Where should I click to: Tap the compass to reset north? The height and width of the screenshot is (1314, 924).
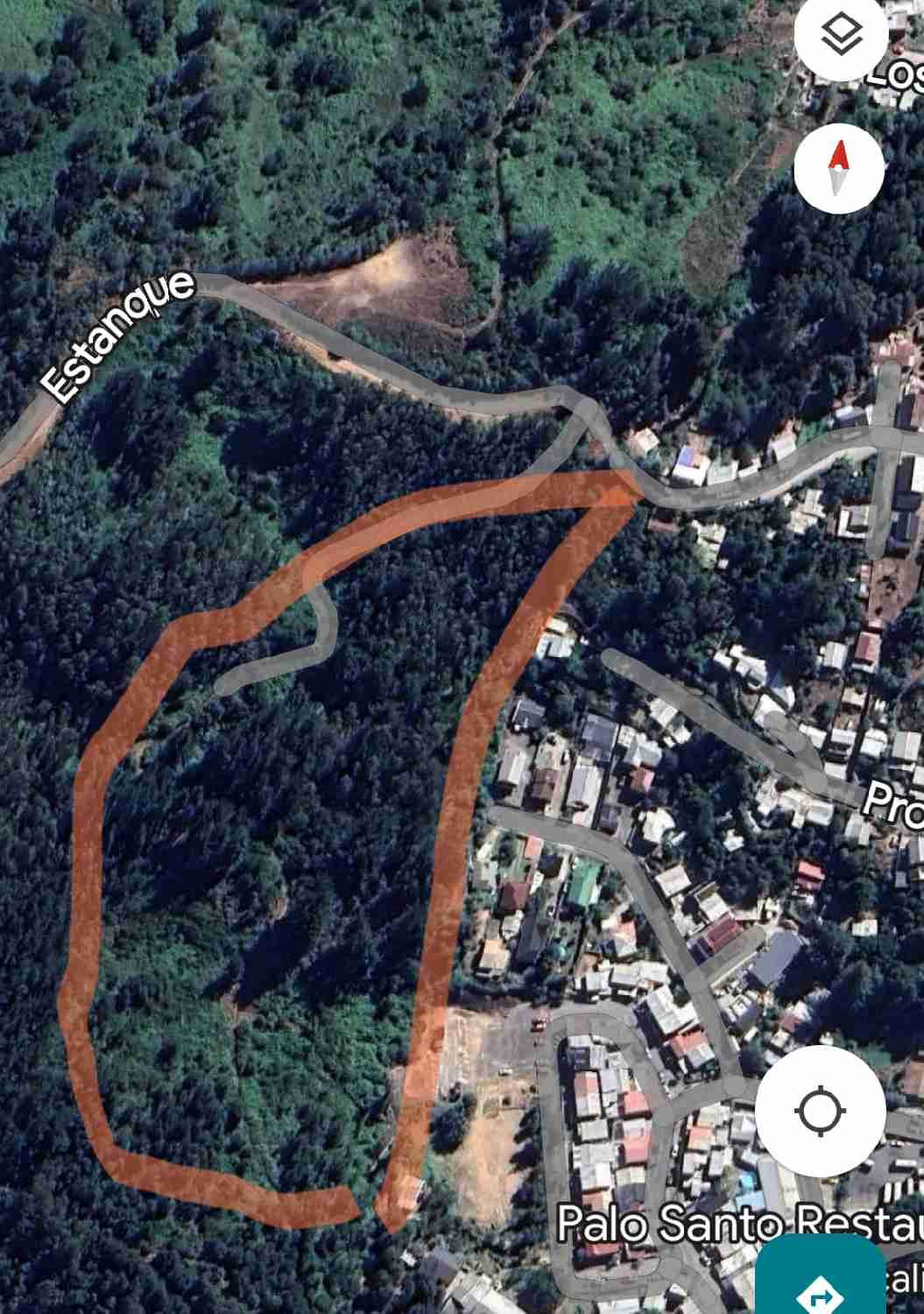[x=839, y=167]
